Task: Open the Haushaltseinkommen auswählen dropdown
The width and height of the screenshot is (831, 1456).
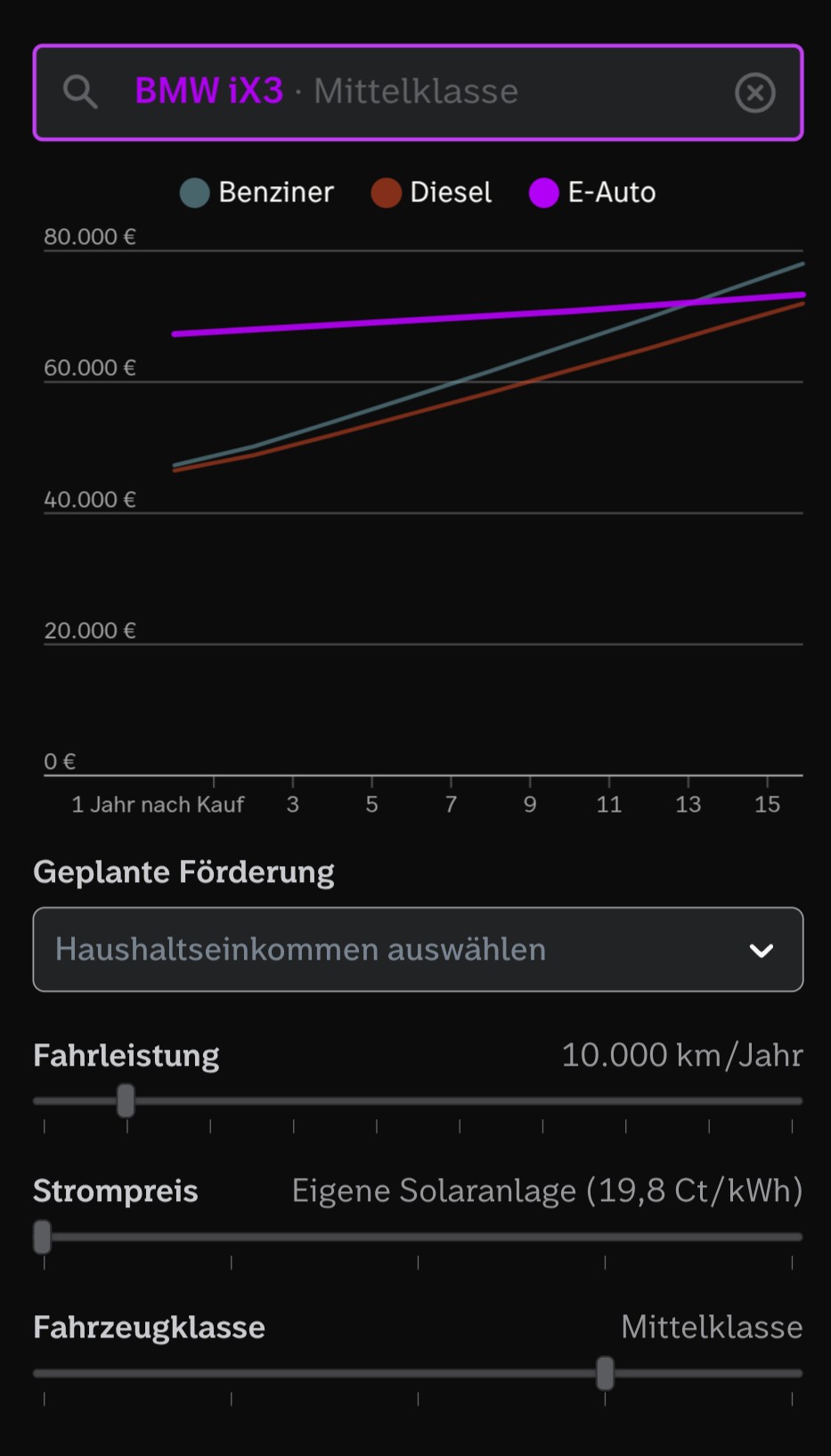Action: 418,949
